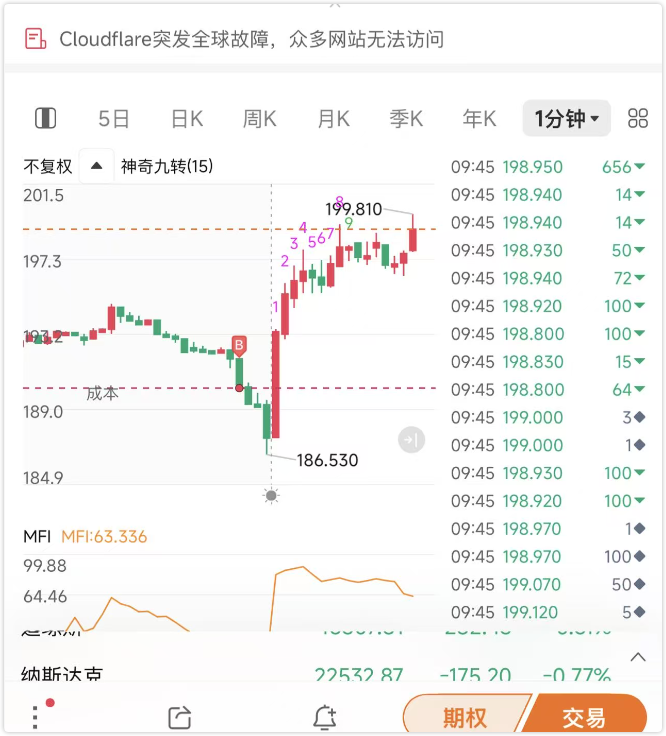Image resolution: width=666 pixels, height=736 pixels.
Task: Set a price alert bell
Action: coord(324,716)
